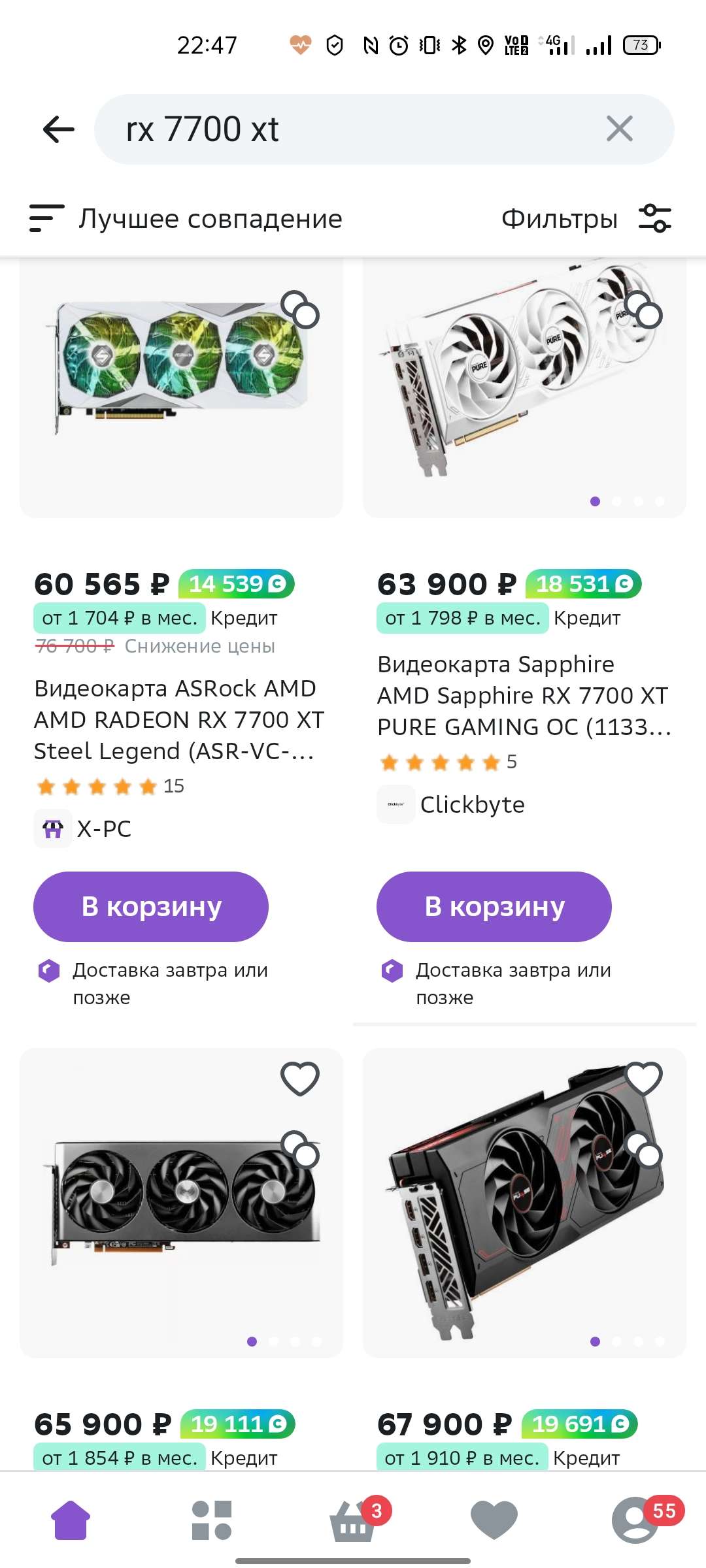706x1568 pixels.
Task: Open the profile tab
Action: tap(635, 1520)
